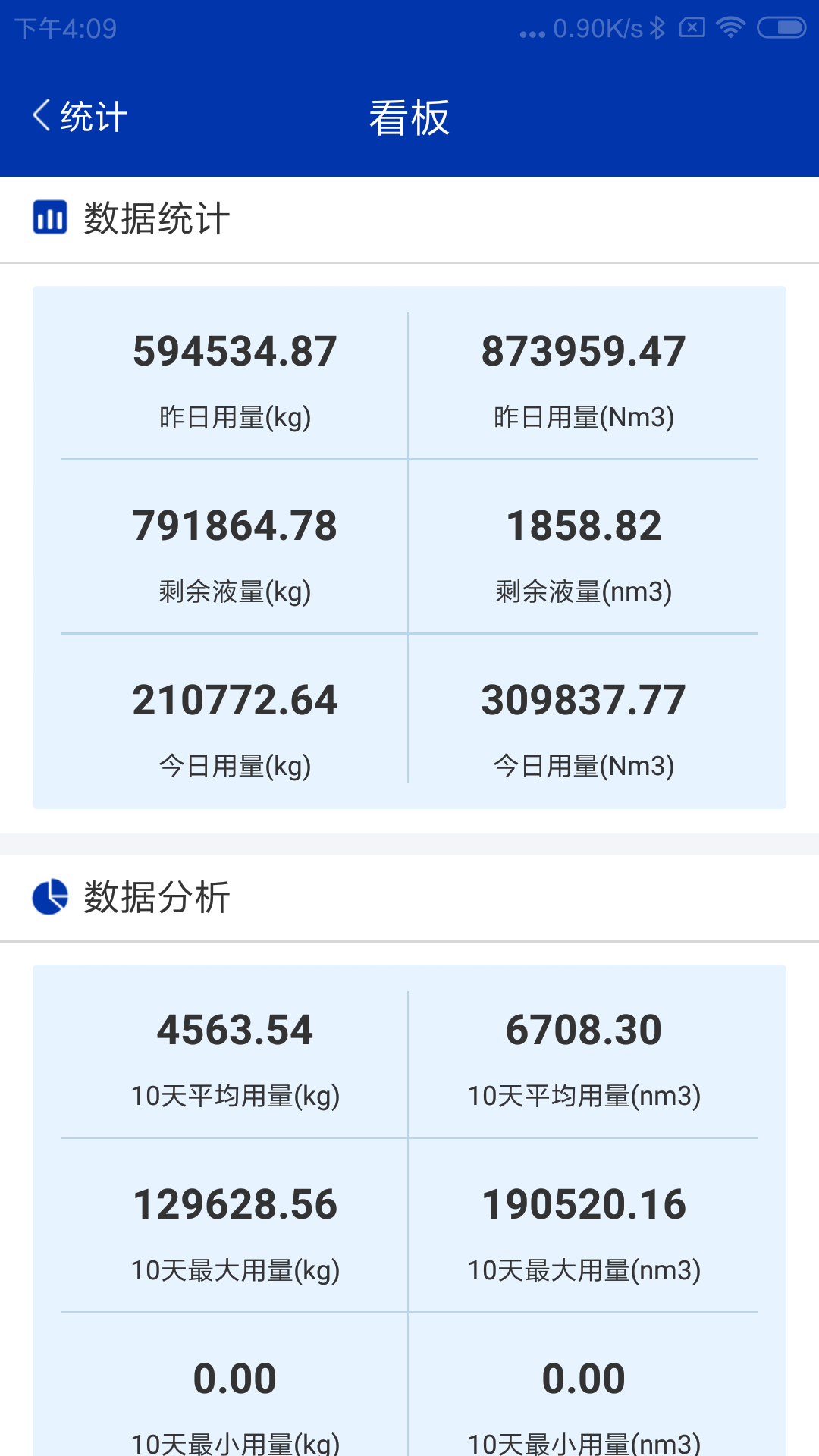Tap the signal strength dots icon
Viewport: 819px width, 1456px height.
pos(533,32)
